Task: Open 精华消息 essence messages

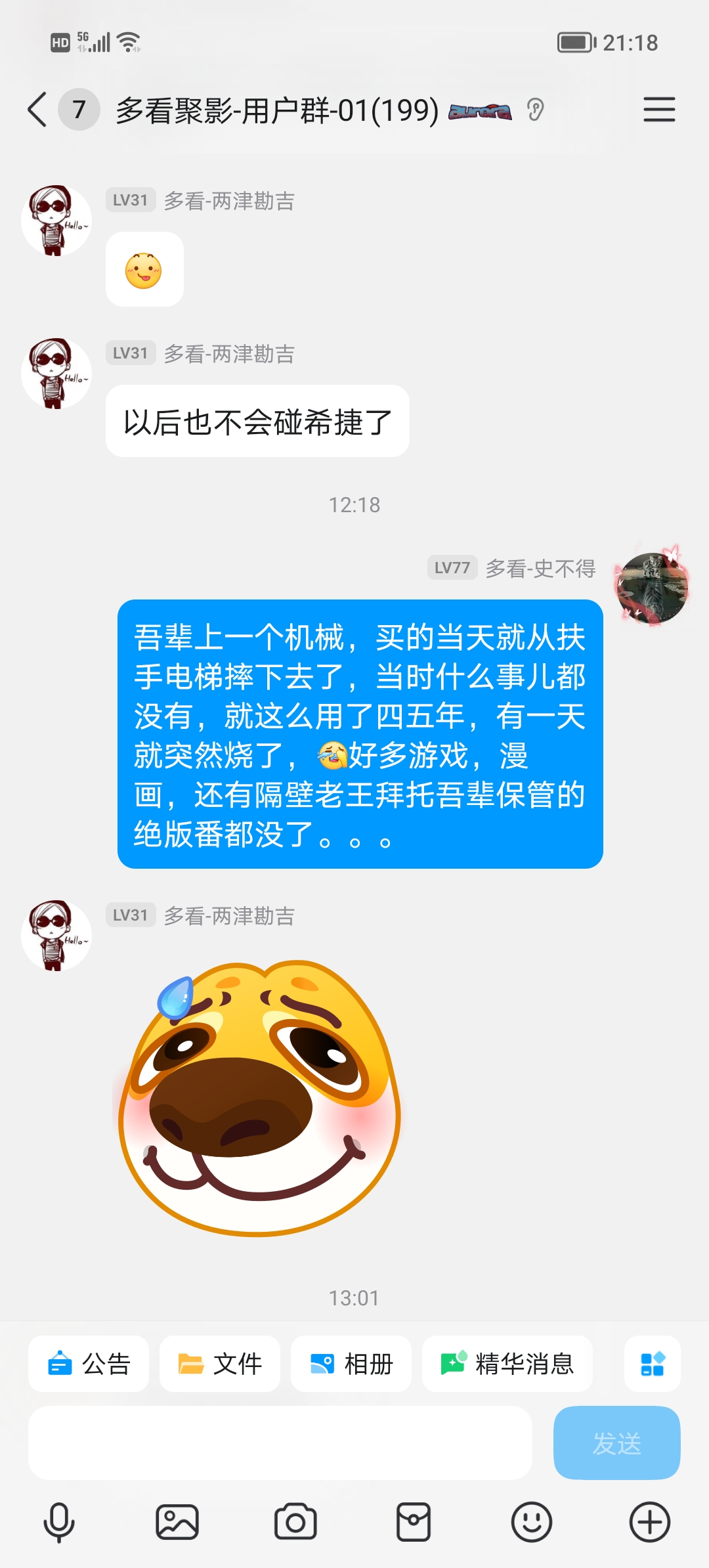Action: (507, 1364)
